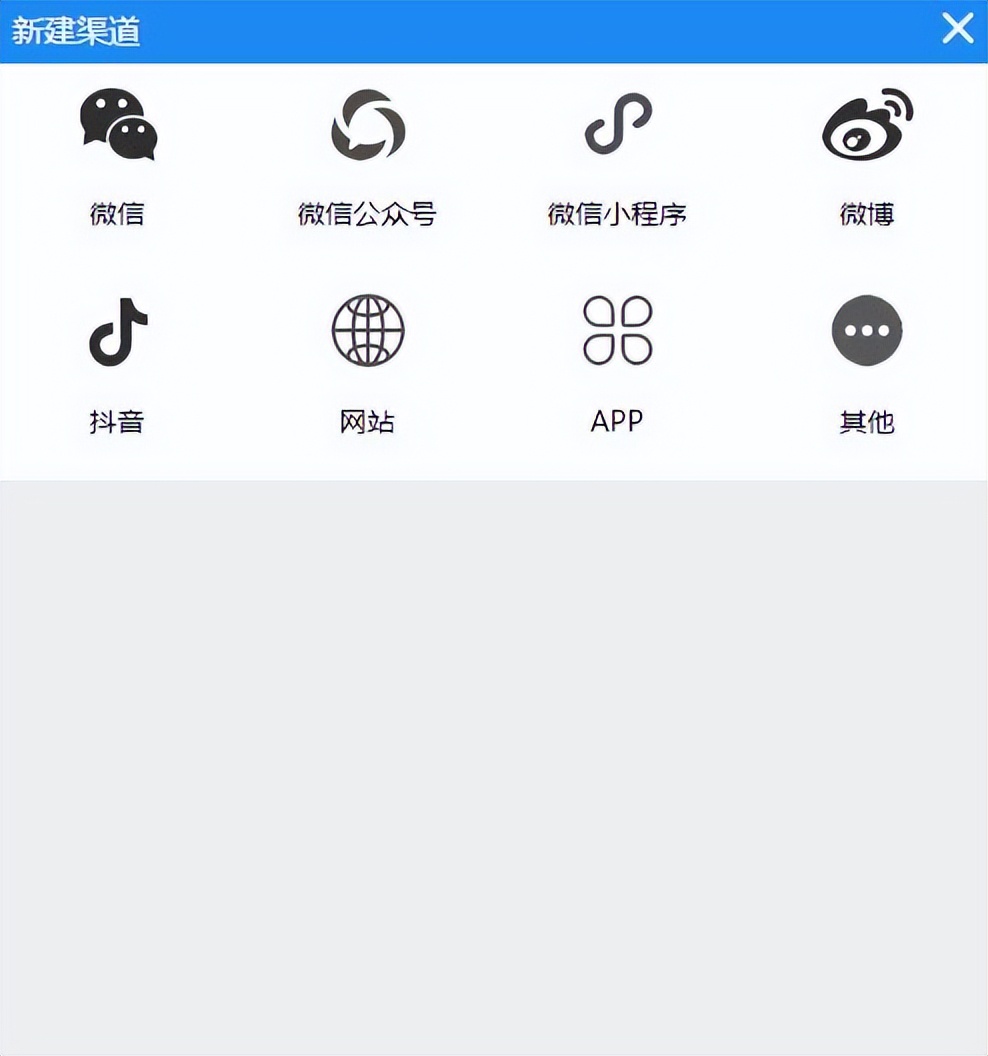Click the WeChat chat bubbles graphic
988x1056 pixels.
[x=119, y=128]
